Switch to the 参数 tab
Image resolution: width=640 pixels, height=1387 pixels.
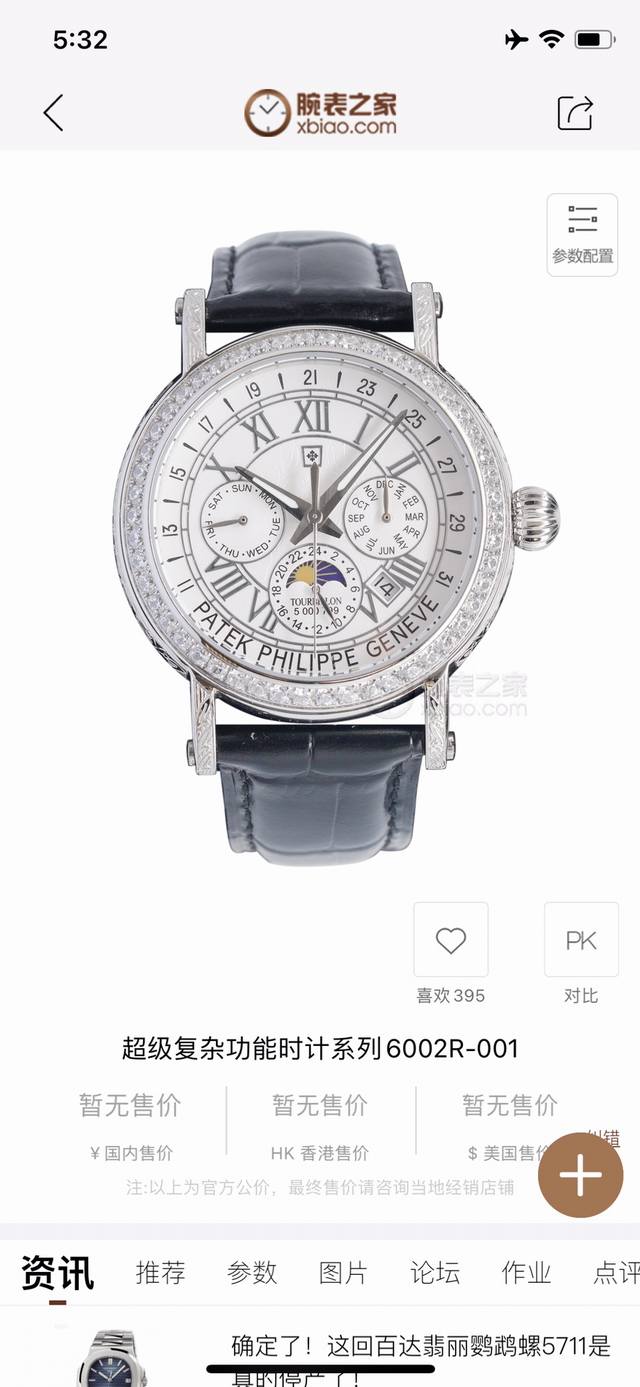[x=252, y=1272]
